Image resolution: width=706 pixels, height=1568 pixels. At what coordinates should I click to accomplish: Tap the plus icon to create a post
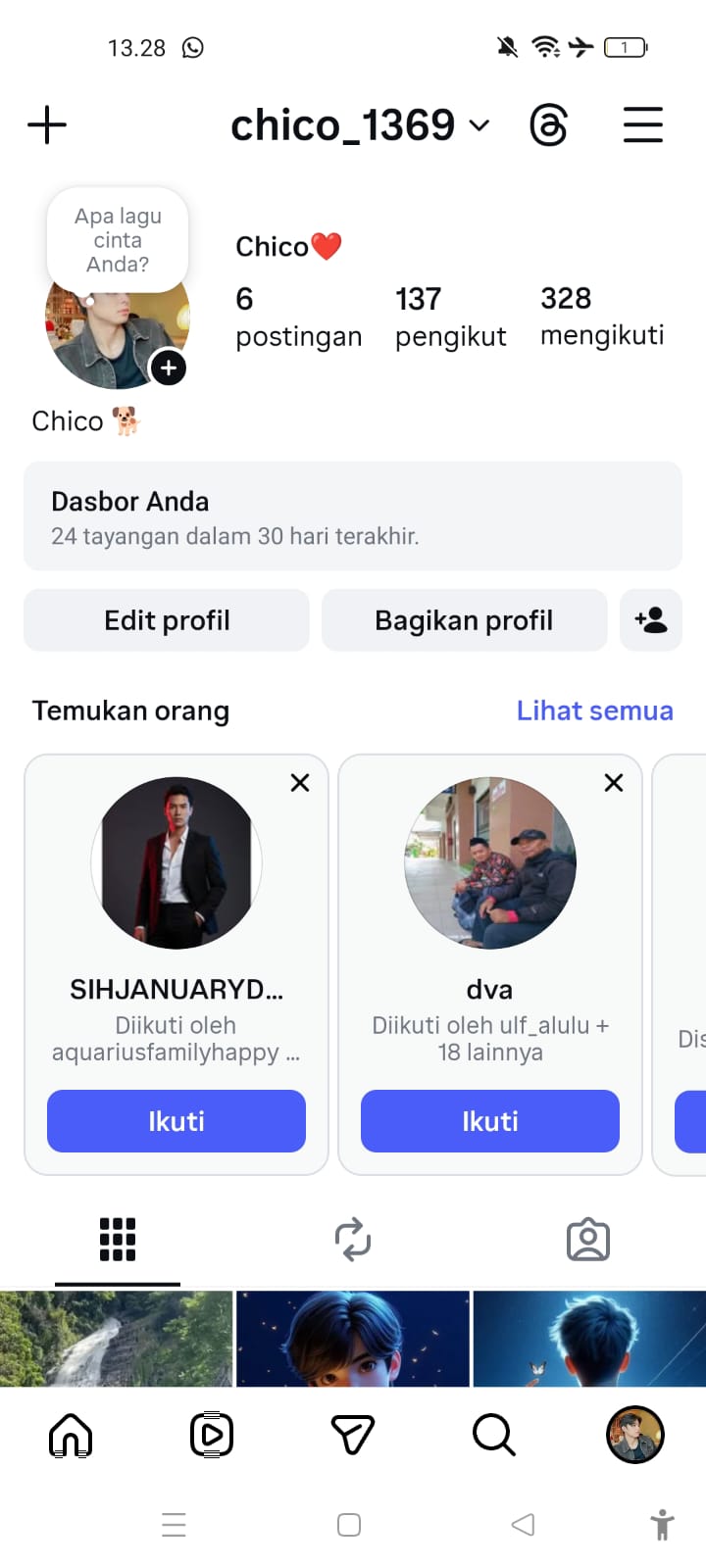click(x=47, y=125)
